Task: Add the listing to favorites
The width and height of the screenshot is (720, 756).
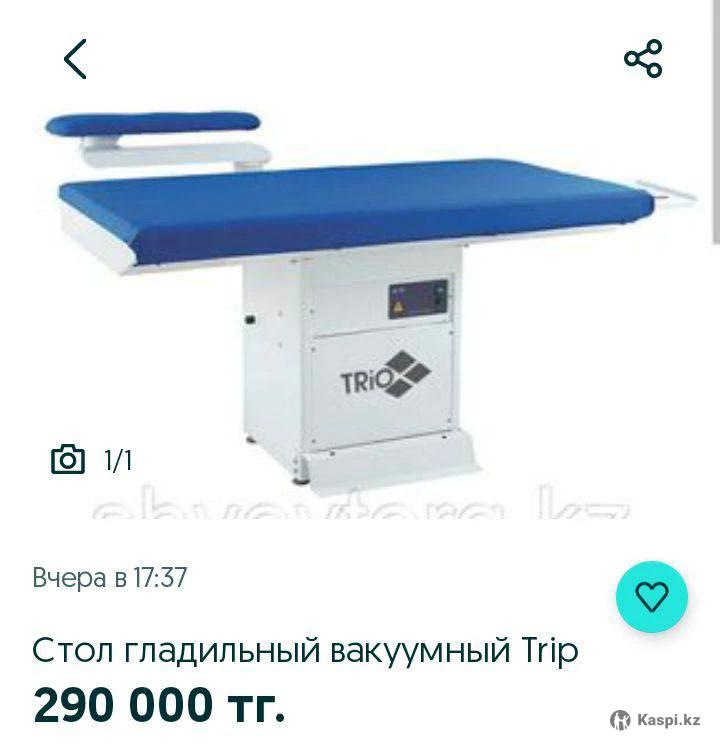Action: [x=651, y=597]
